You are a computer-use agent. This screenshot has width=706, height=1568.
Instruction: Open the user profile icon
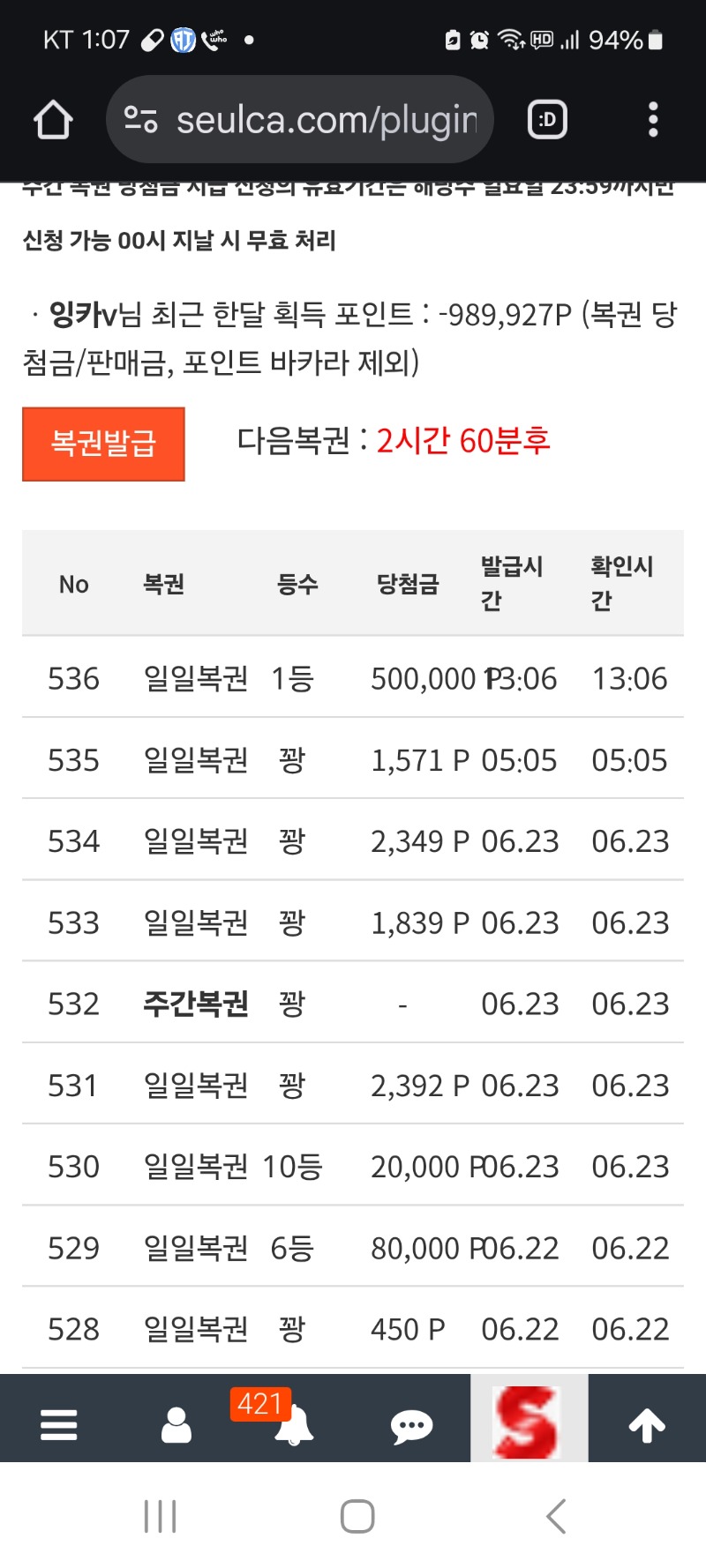click(176, 1424)
